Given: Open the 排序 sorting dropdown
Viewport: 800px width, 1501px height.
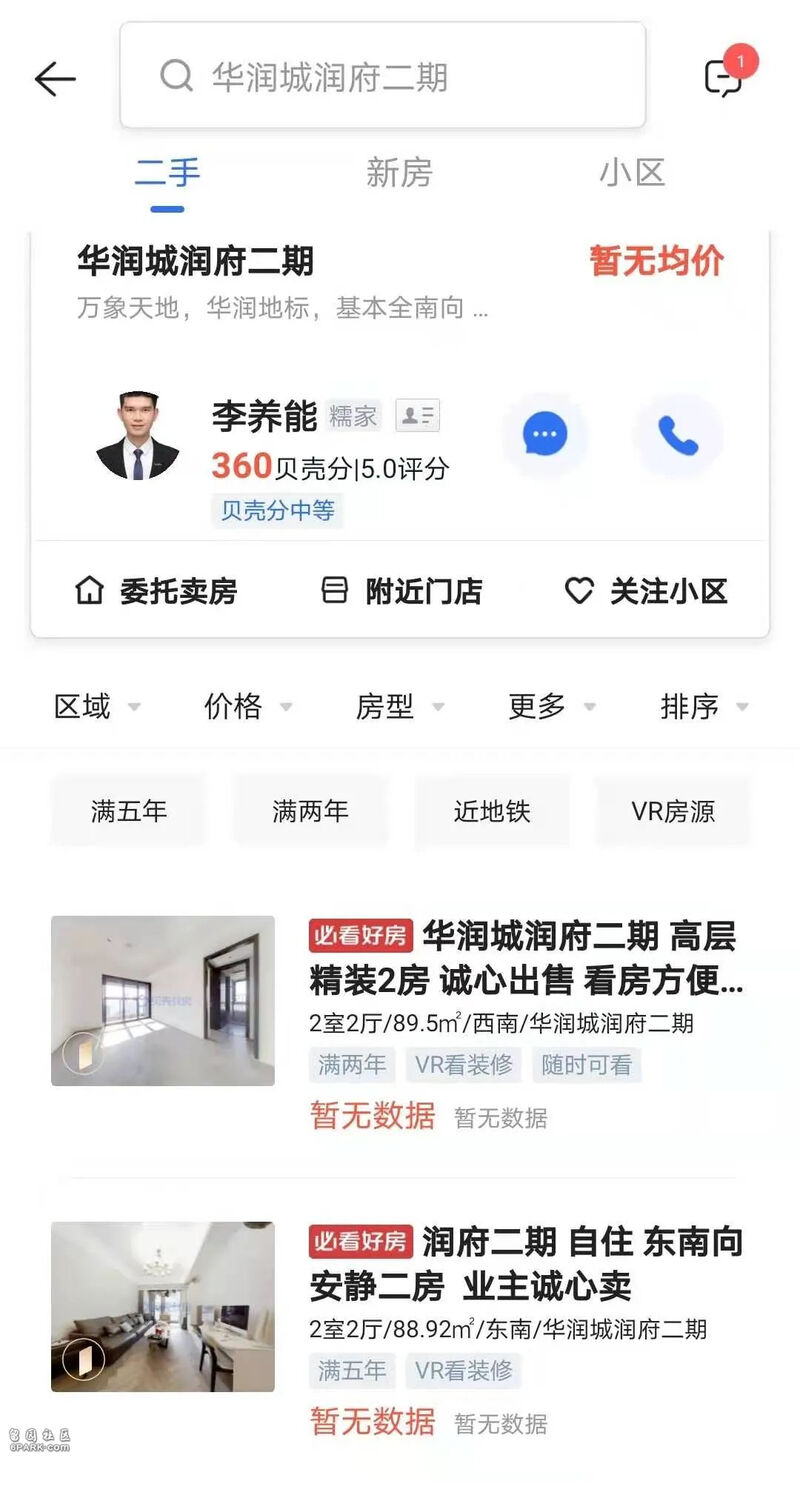Looking at the screenshot, I should [x=705, y=707].
